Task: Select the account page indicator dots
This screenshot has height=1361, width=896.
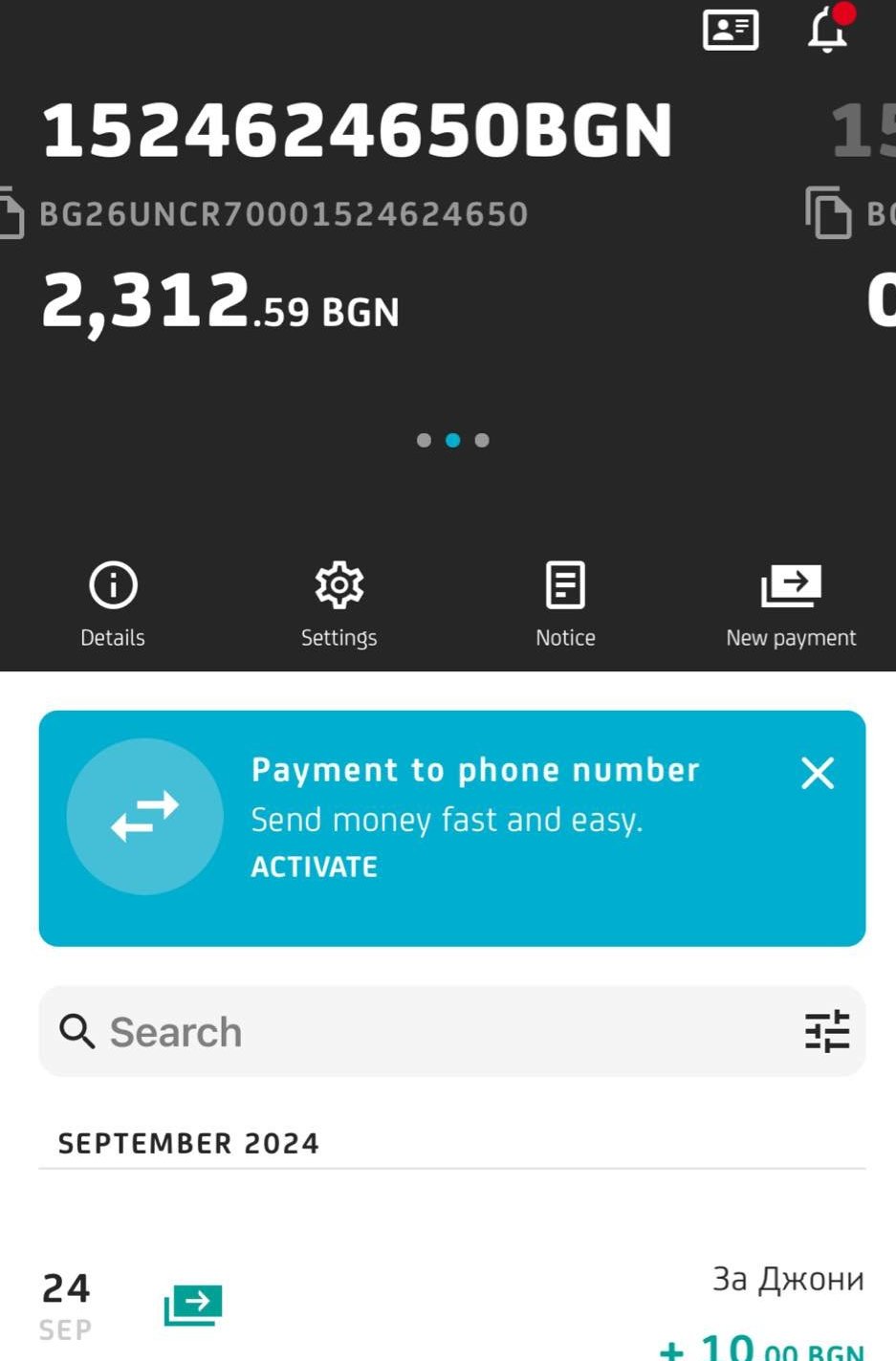Action: [452, 440]
